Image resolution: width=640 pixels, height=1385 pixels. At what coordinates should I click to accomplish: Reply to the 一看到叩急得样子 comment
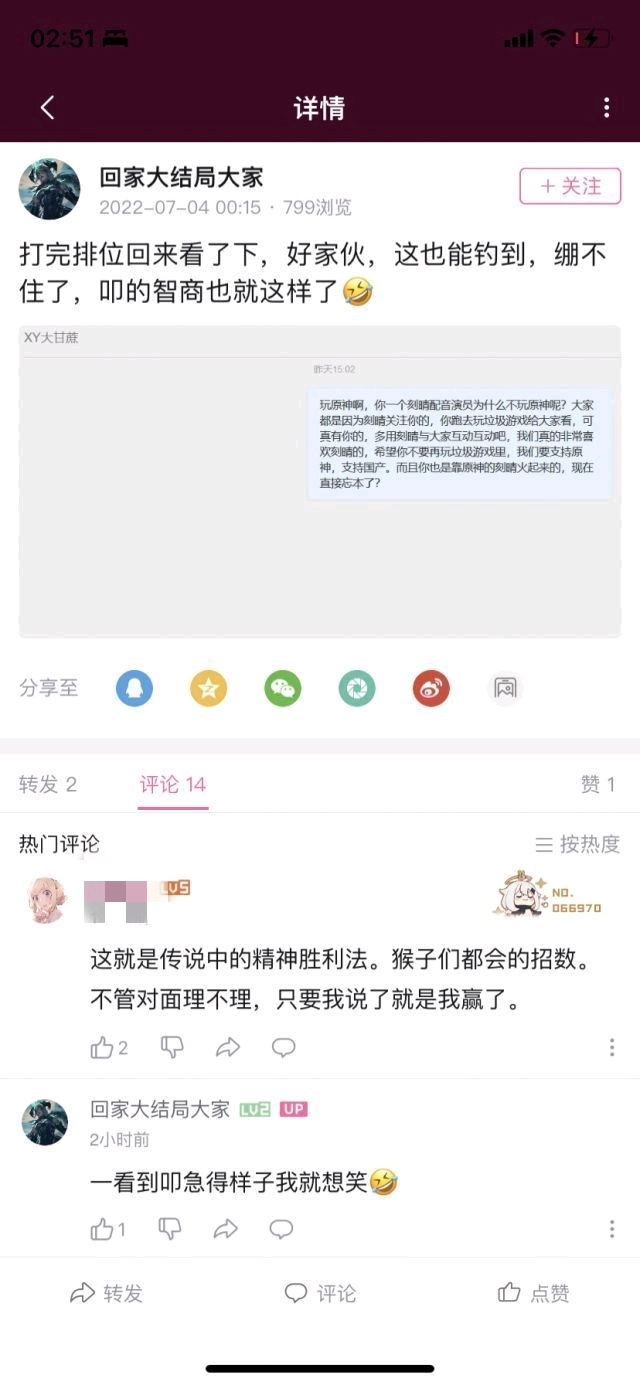point(282,1229)
